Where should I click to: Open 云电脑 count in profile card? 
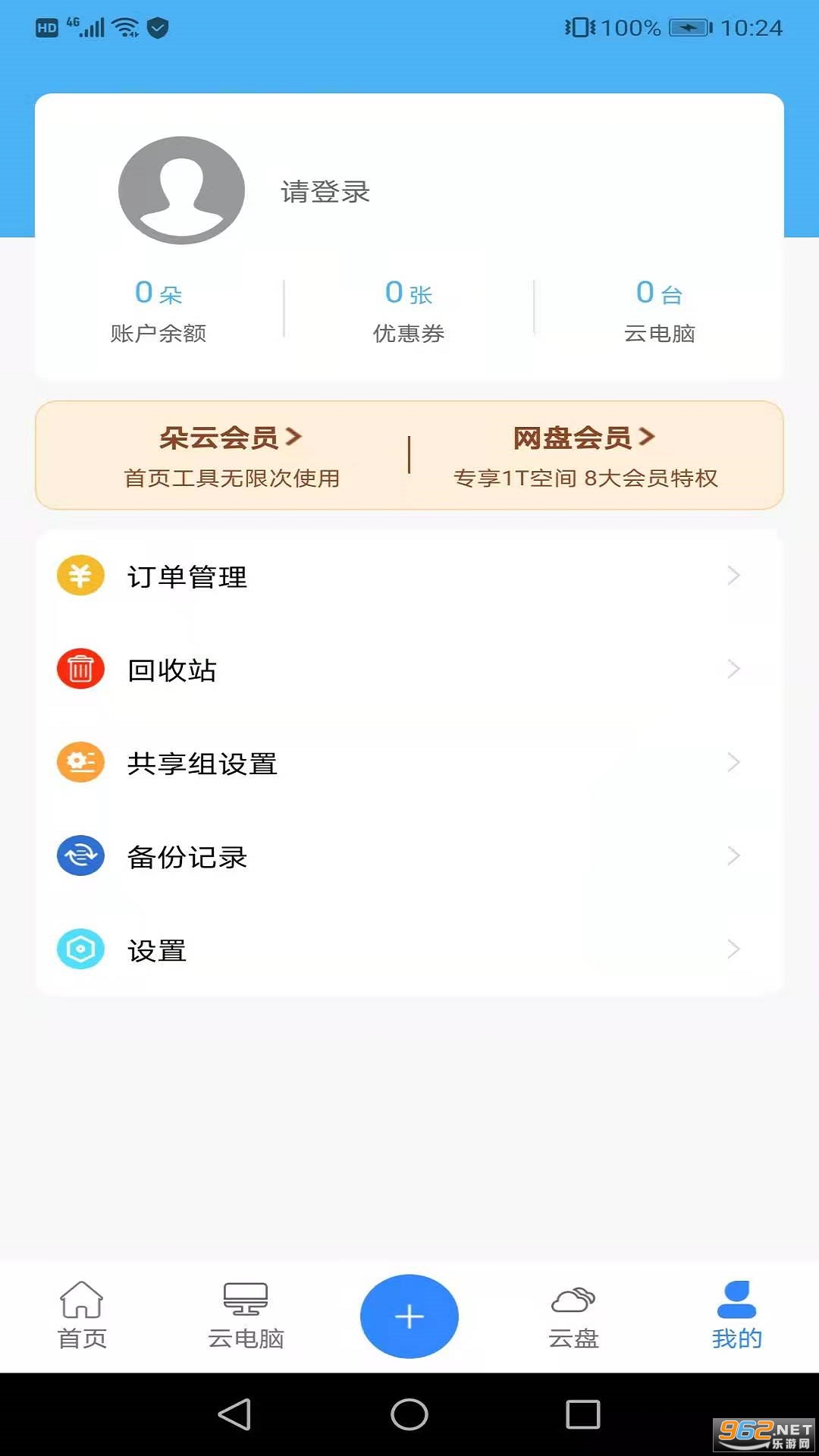(659, 311)
